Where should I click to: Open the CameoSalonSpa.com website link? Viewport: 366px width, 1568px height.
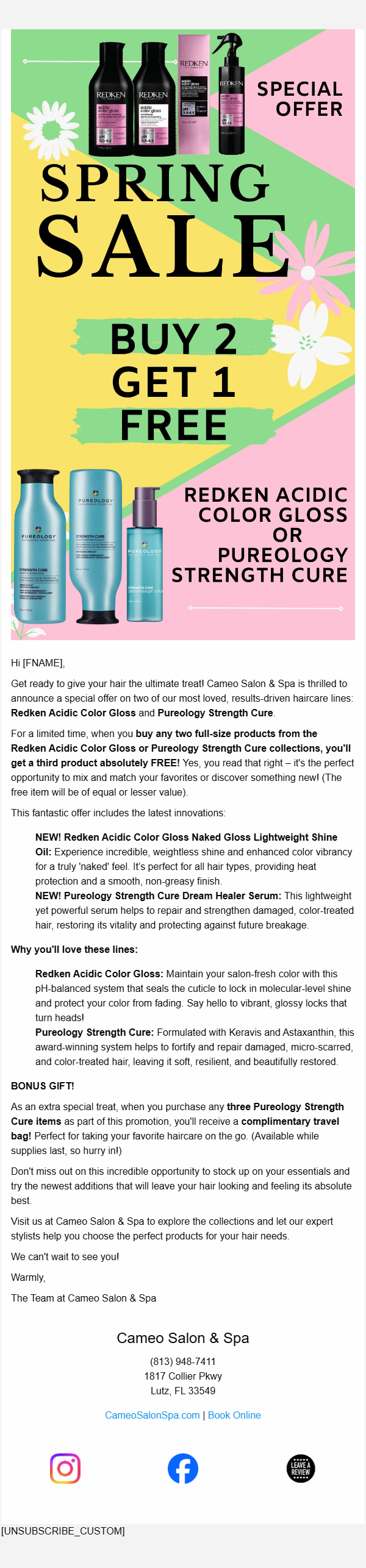pyautogui.click(x=152, y=1415)
